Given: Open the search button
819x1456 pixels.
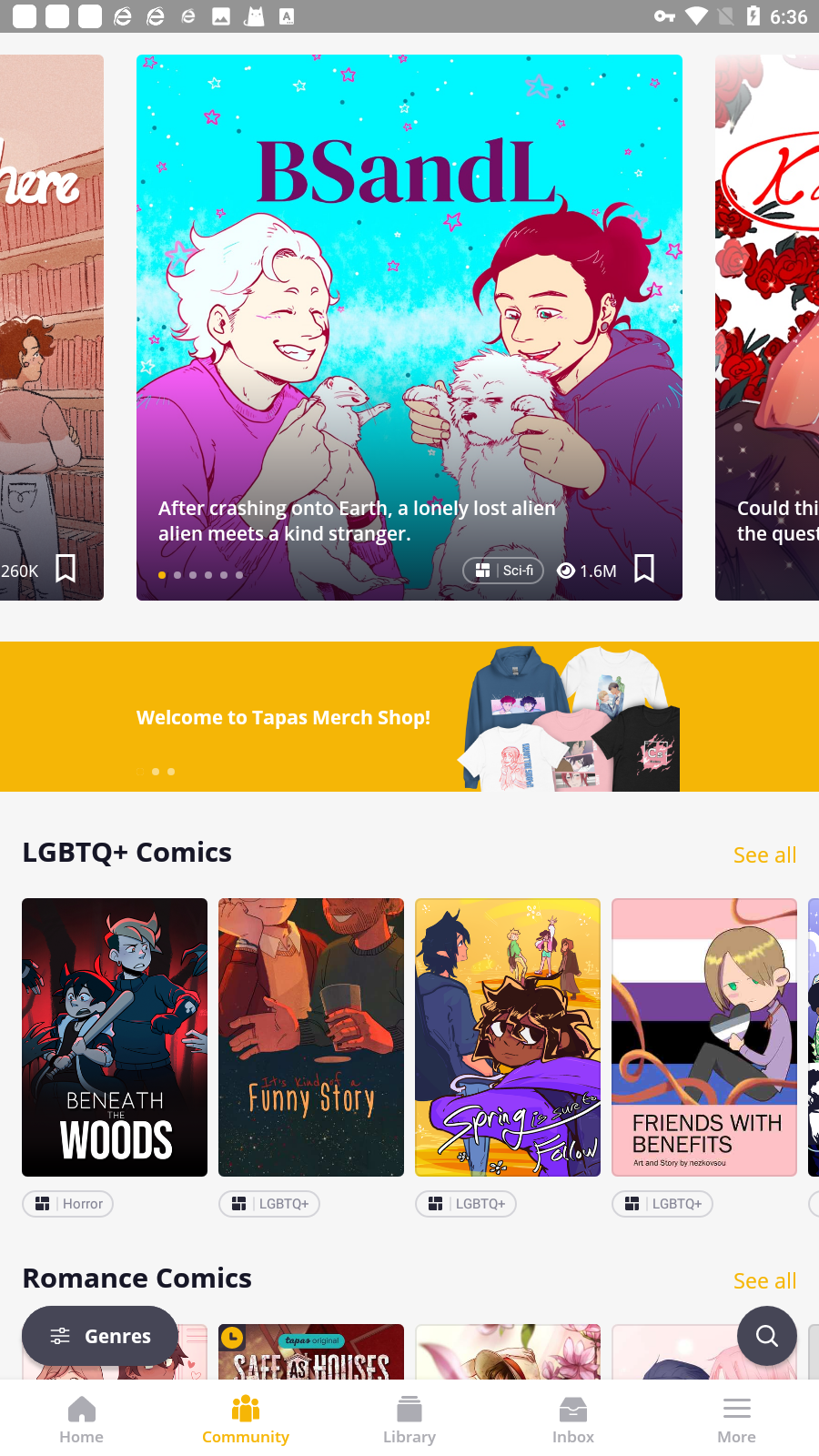Looking at the screenshot, I should pyautogui.click(x=767, y=1336).
